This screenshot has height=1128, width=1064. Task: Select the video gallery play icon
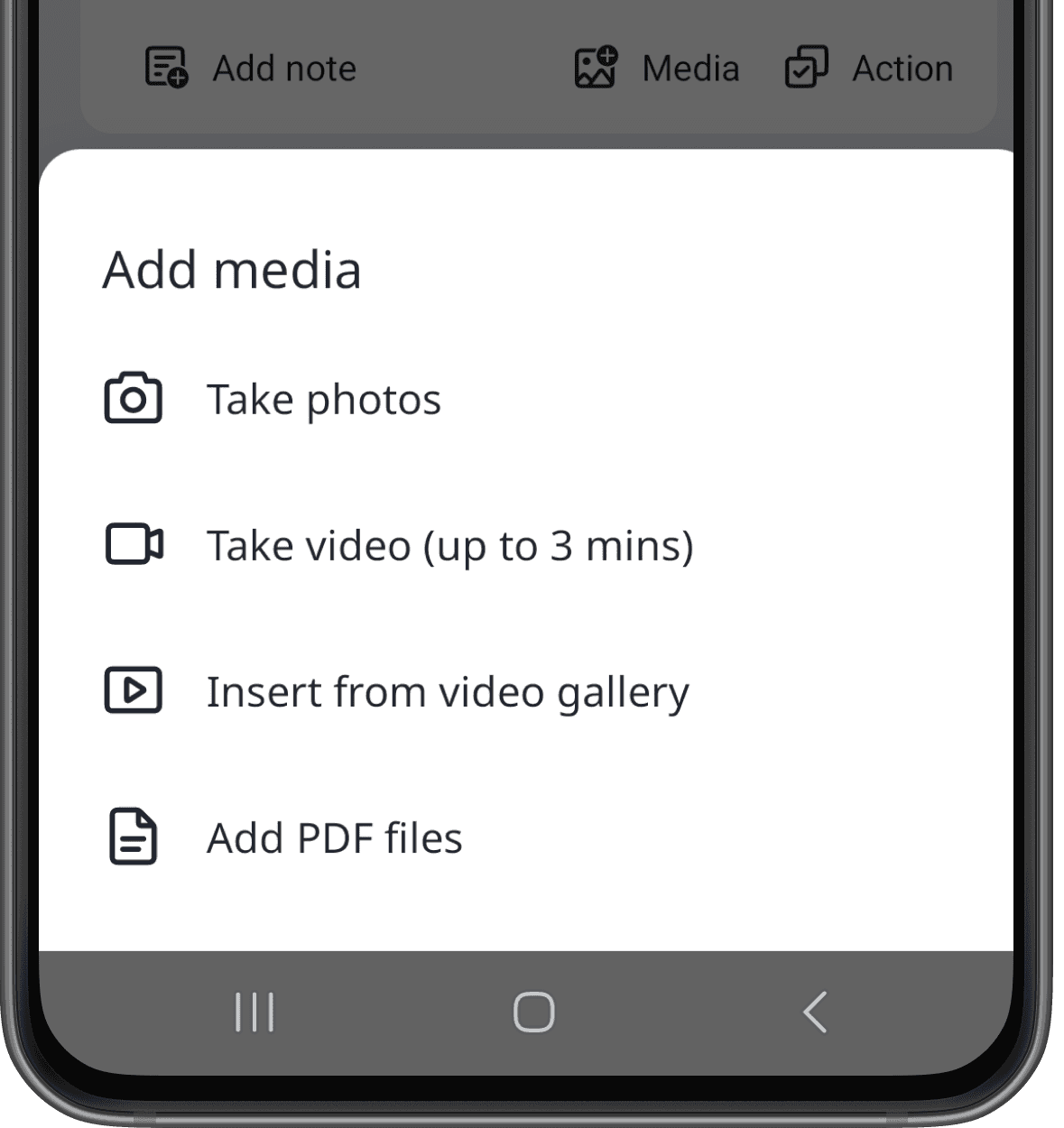coord(133,690)
